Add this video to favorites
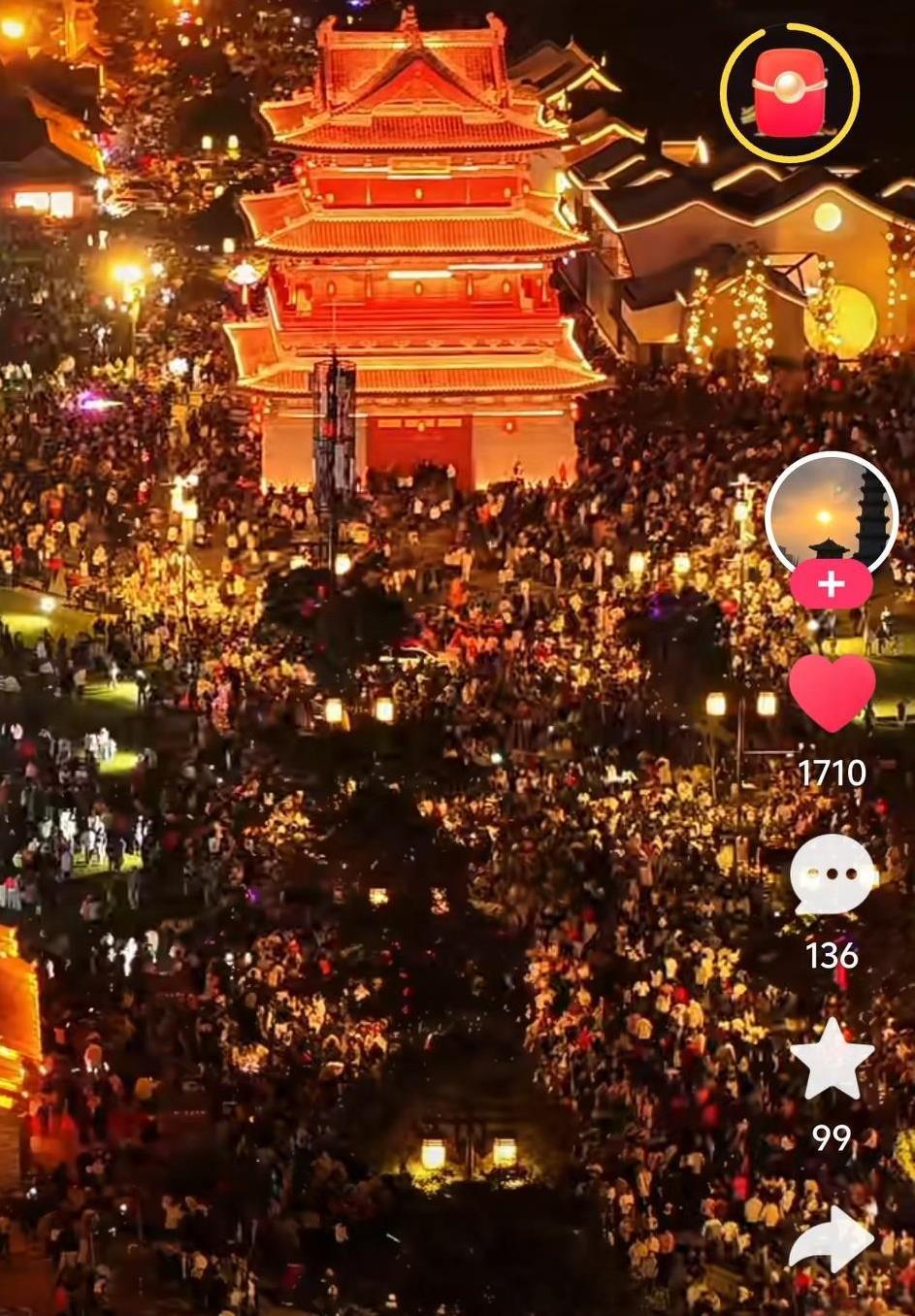Viewport: 915px width, 1316px height. point(832,1060)
